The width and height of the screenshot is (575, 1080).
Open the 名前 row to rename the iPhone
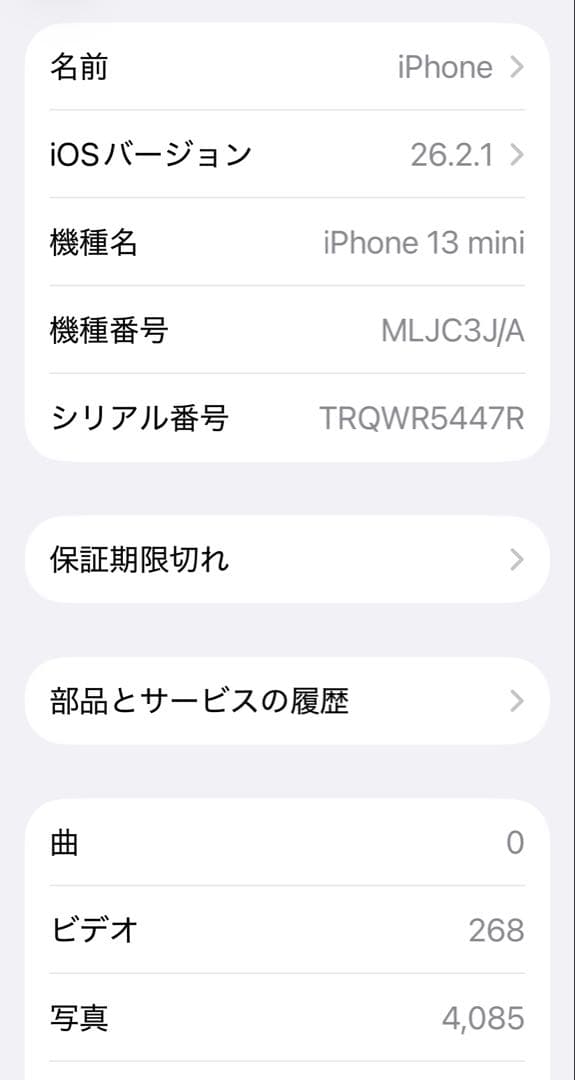(287, 67)
